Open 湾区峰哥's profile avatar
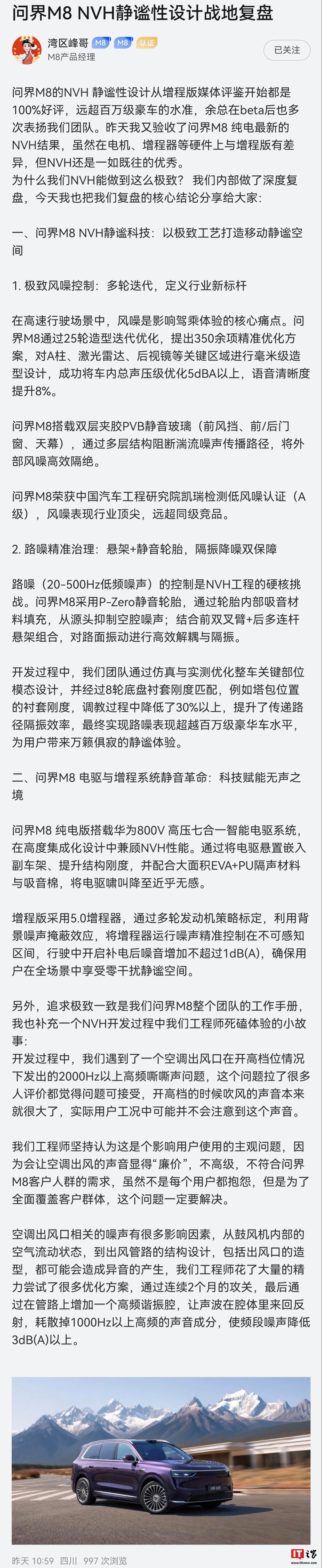The width and height of the screenshot is (322, 1568). pos(27,49)
